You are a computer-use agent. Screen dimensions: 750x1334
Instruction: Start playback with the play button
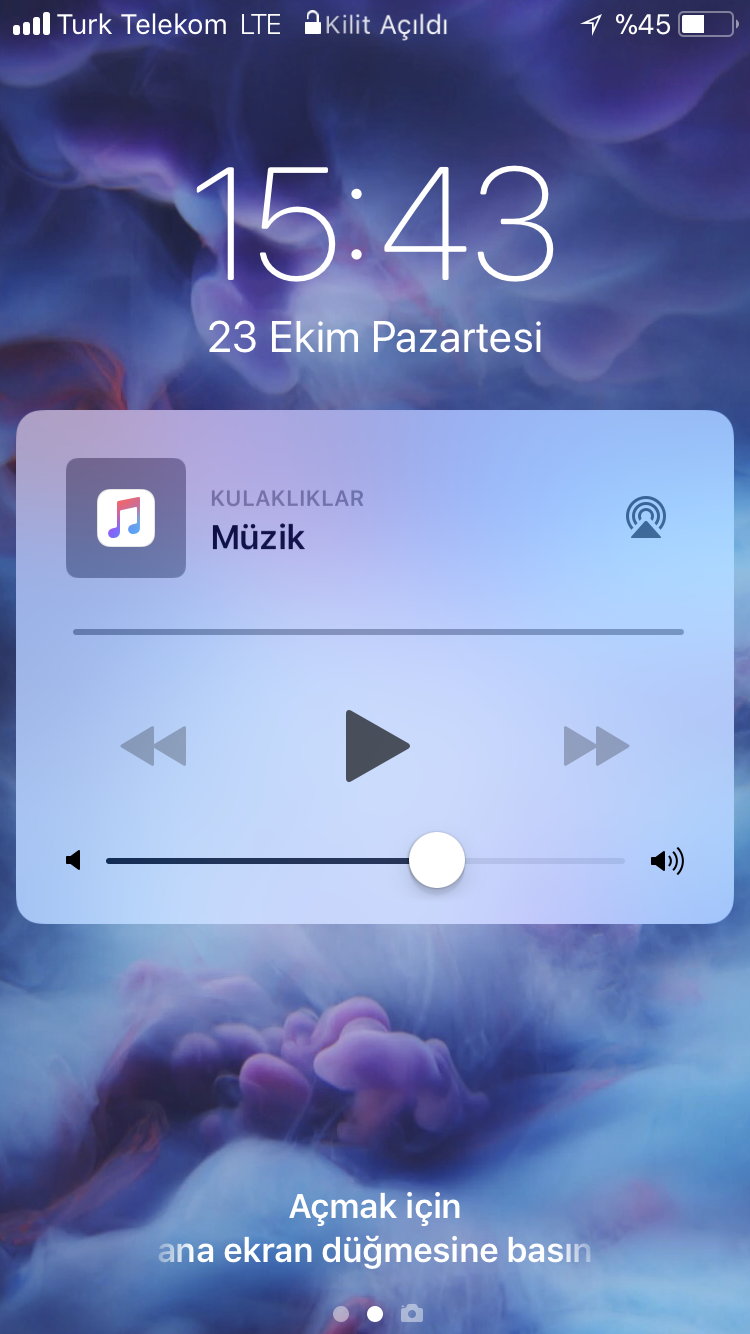pos(377,746)
